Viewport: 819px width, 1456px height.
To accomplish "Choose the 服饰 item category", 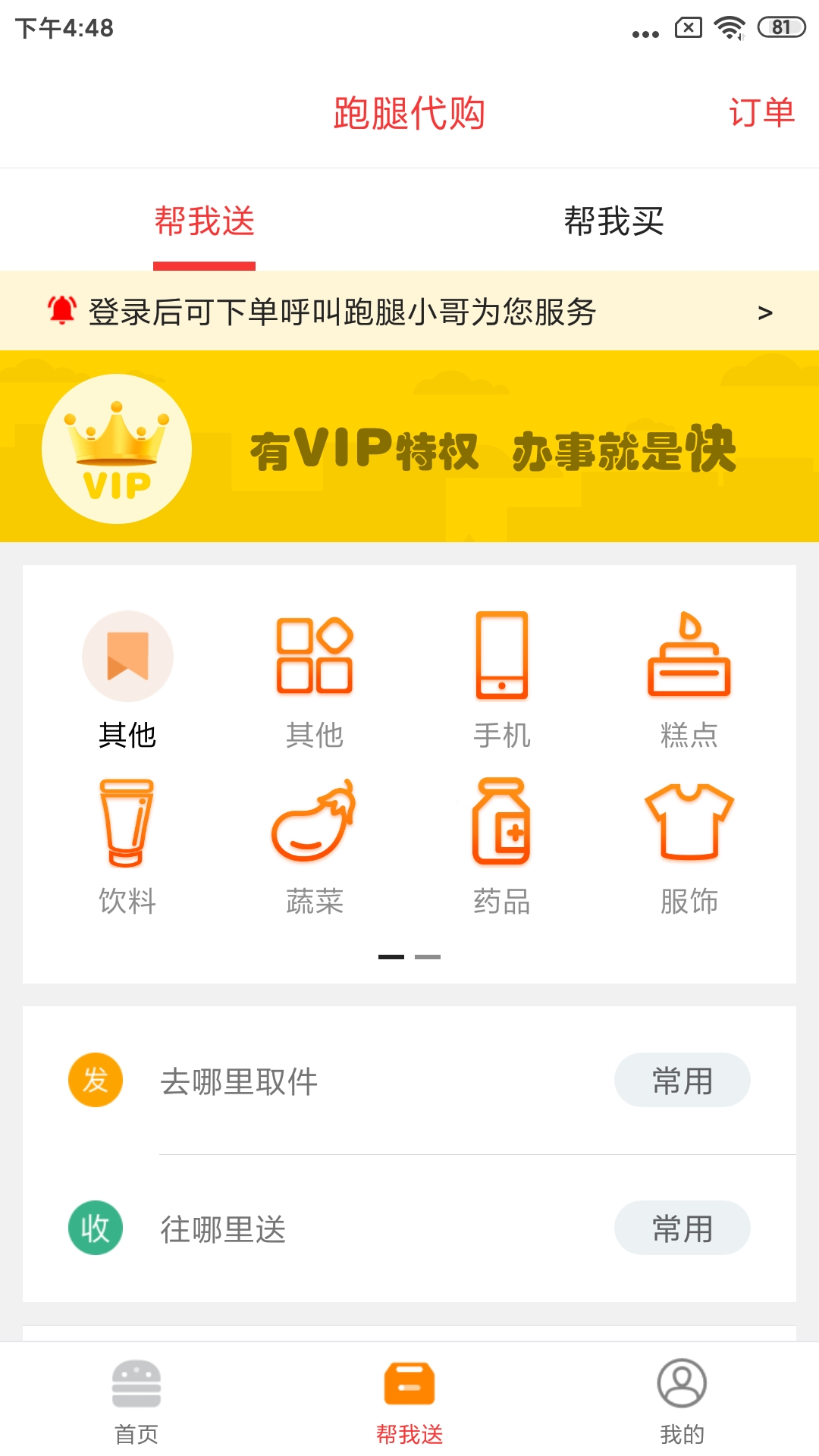I will (689, 846).
